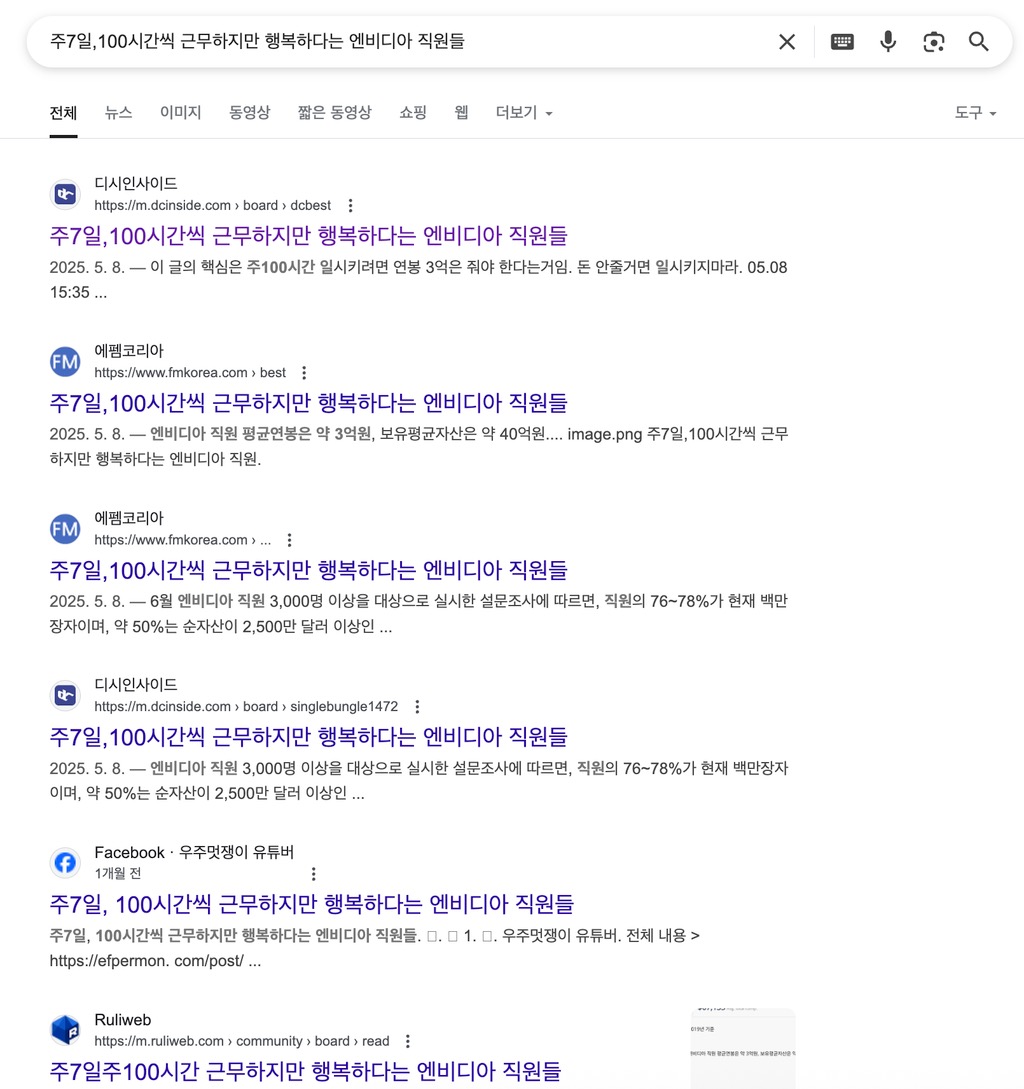The image size is (1024, 1089).
Task: Open the on-screen keyboard input tool
Action: [x=842, y=41]
